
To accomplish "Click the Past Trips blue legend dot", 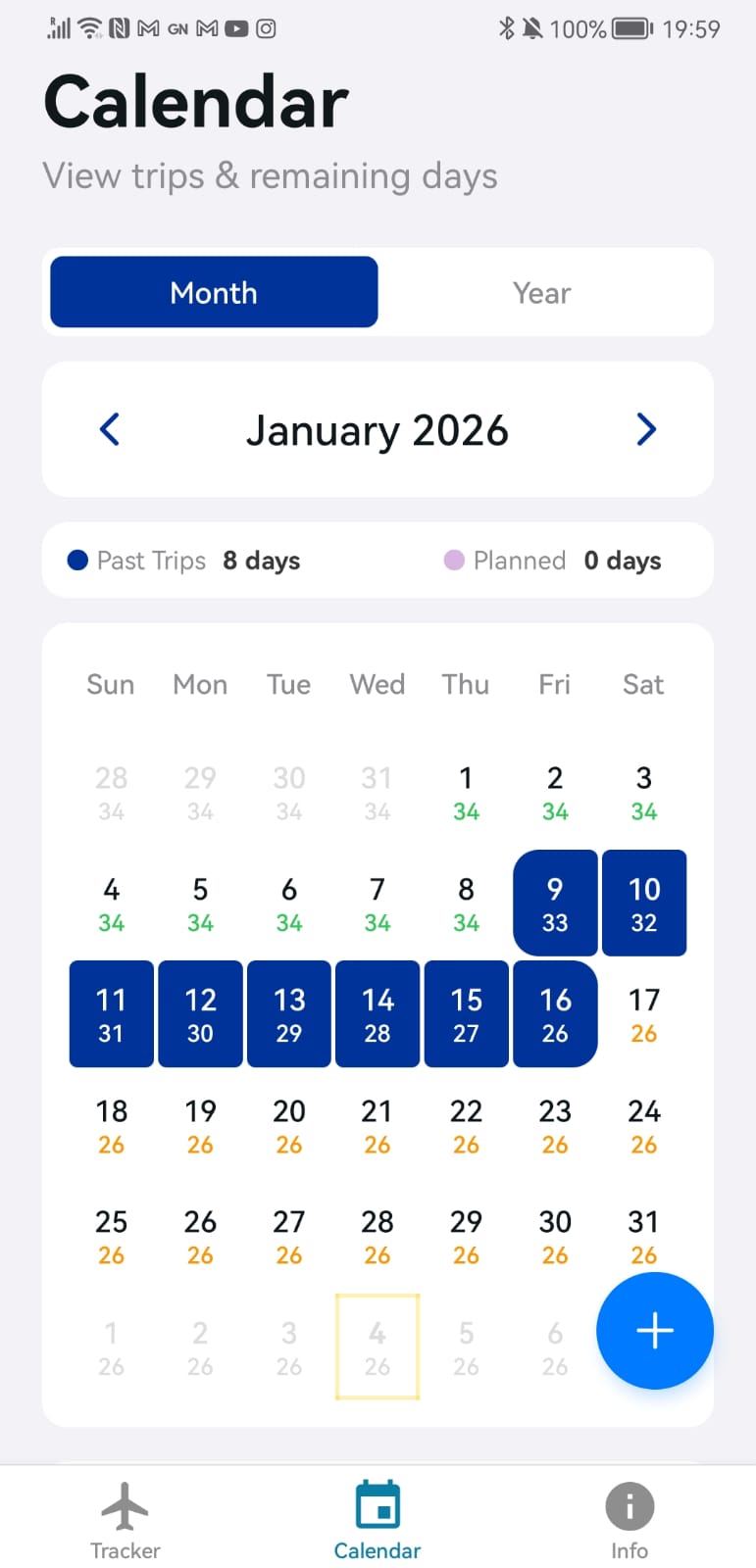I will point(77,560).
